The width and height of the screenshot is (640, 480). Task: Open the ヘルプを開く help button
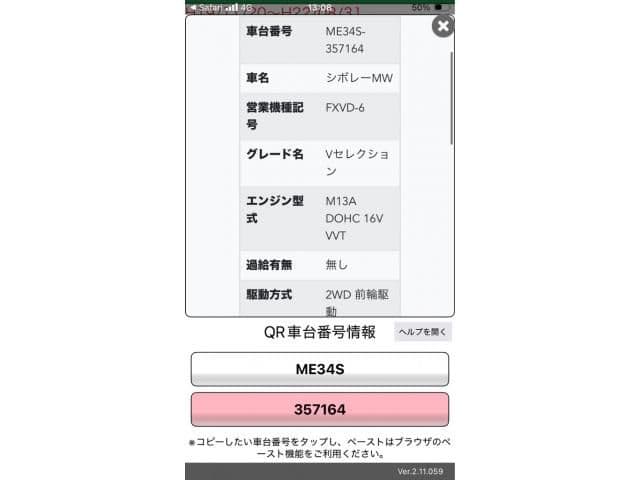point(423,332)
